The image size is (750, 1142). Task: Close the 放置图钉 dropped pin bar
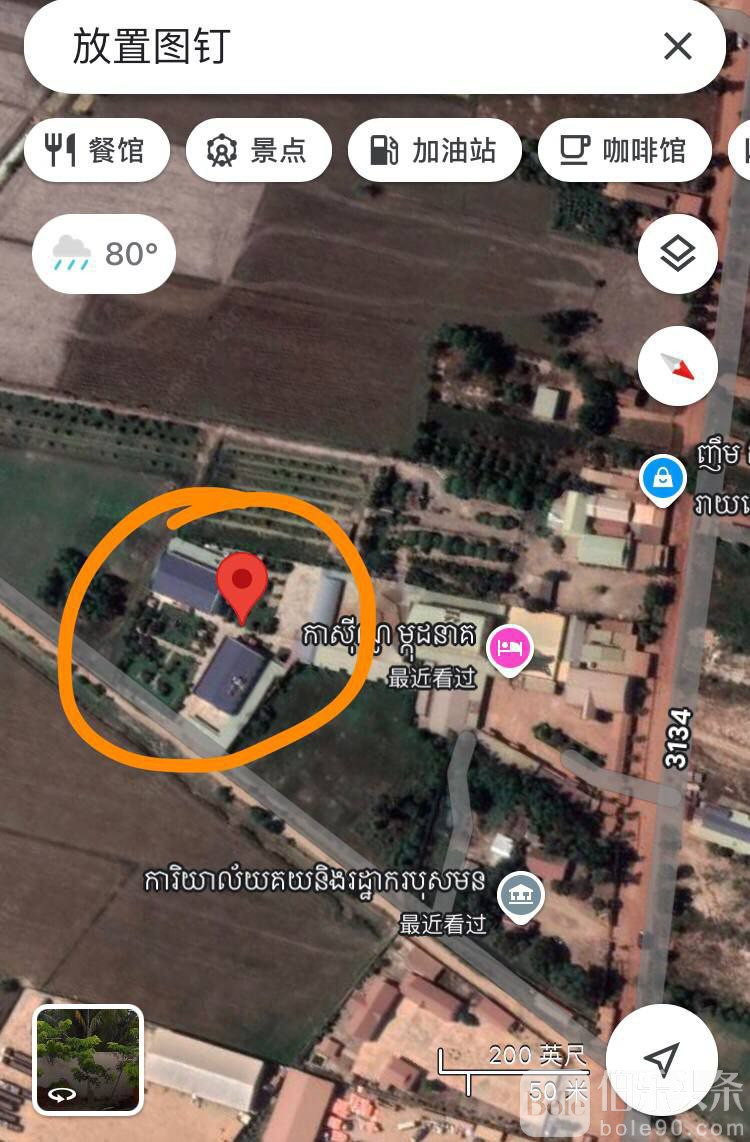click(x=678, y=46)
